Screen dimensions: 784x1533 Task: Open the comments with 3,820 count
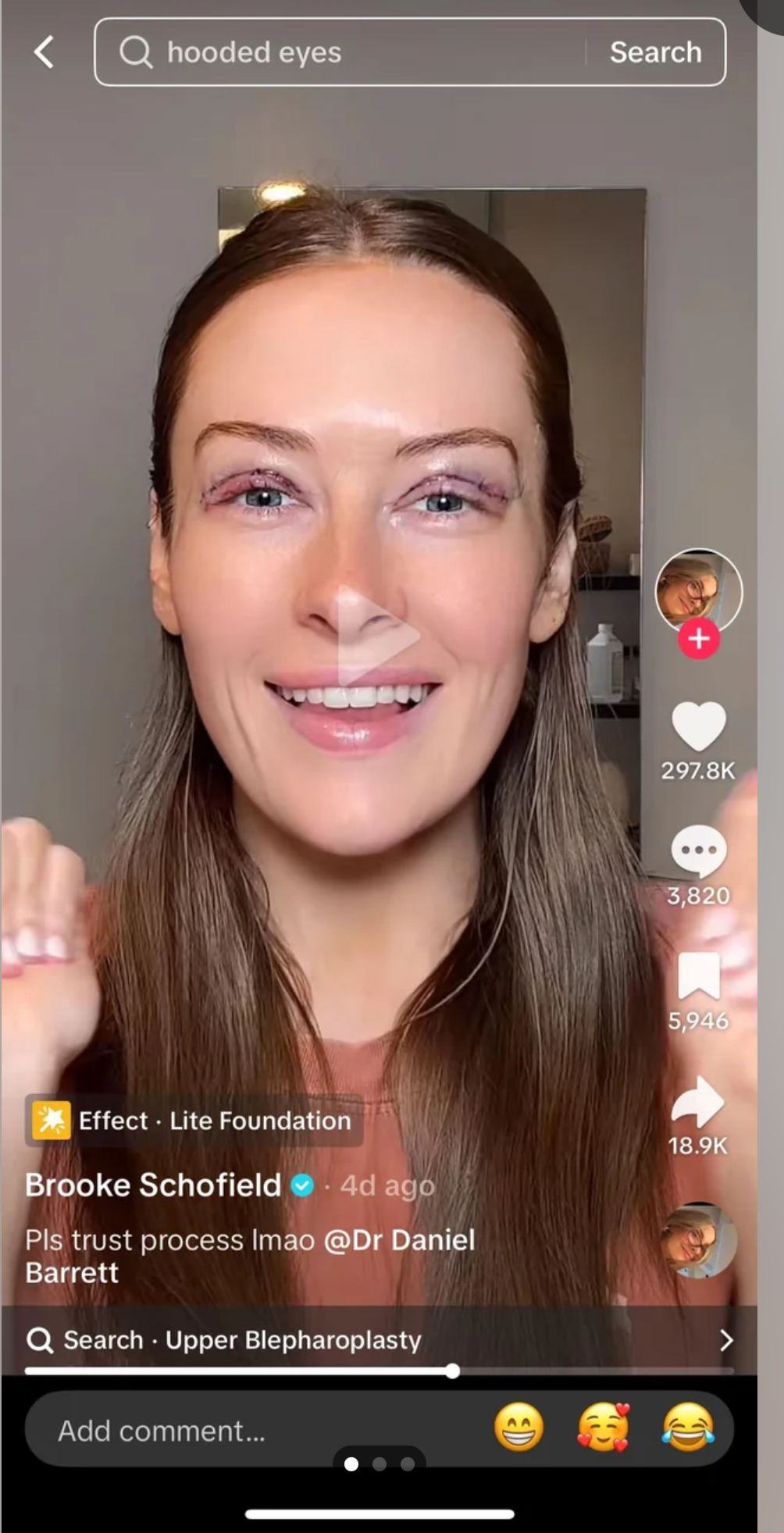pos(698,851)
